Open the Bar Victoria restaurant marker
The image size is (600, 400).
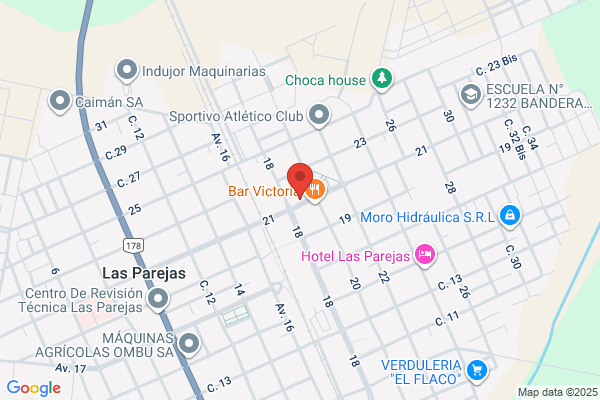(x=315, y=190)
